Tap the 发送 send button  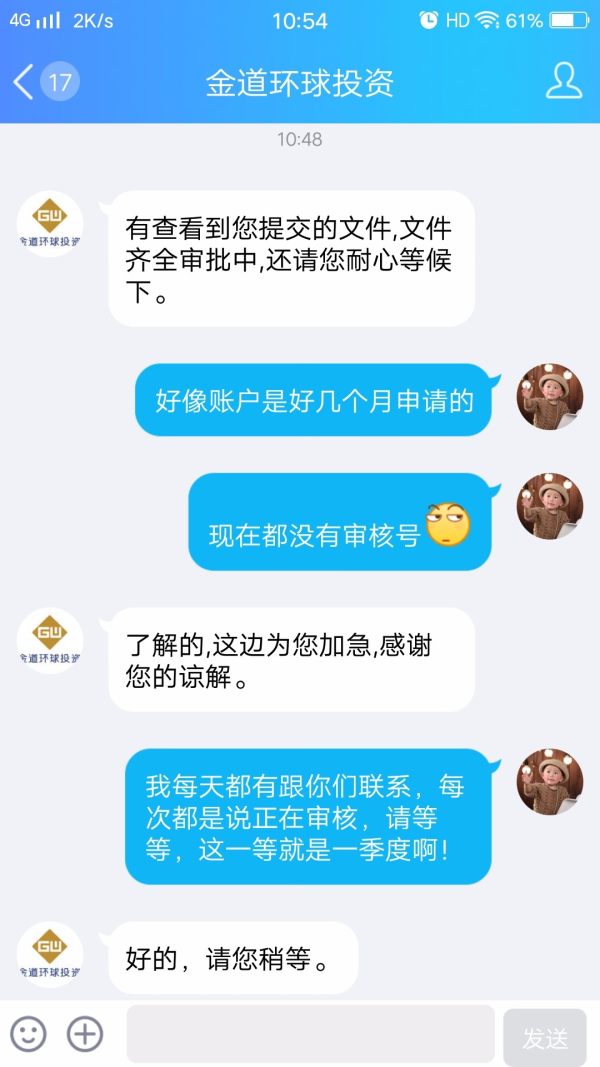coord(544,1038)
